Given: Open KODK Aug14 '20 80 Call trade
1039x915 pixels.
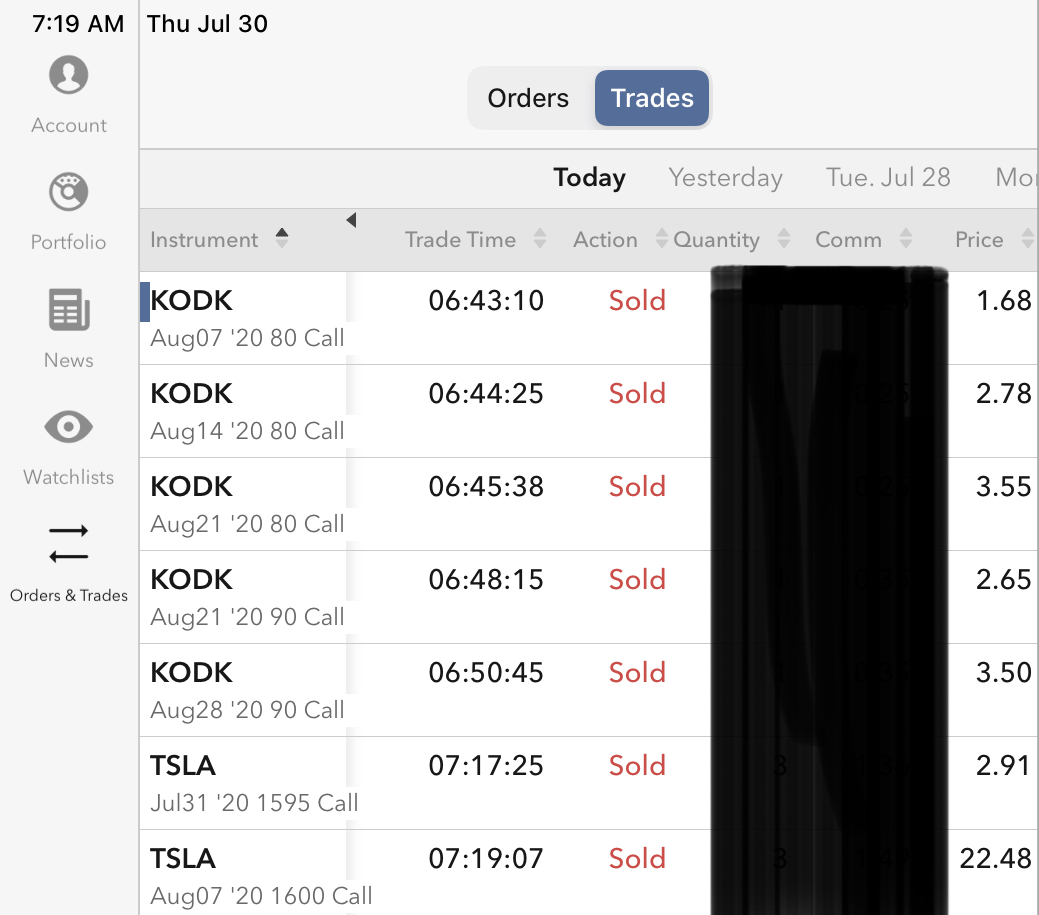Looking at the screenshot, I should [246, 411].
